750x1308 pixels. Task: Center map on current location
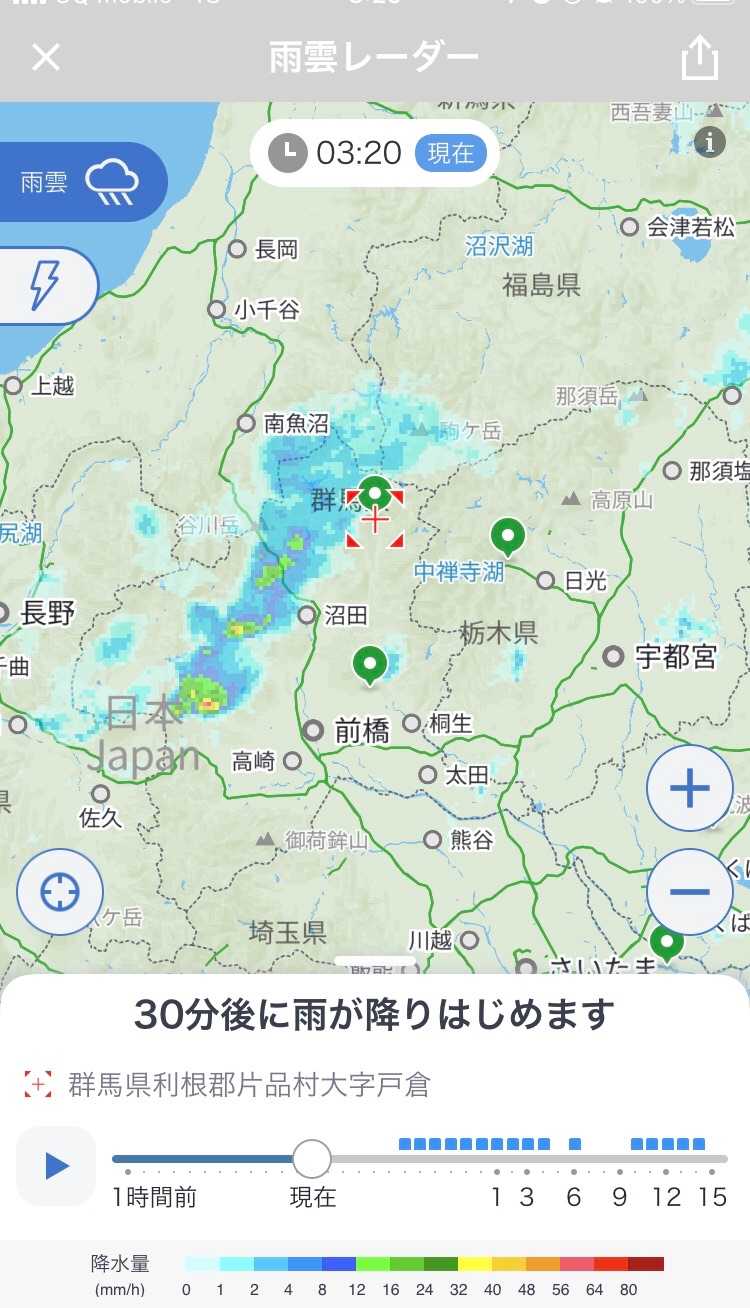[x=60, y=891]
